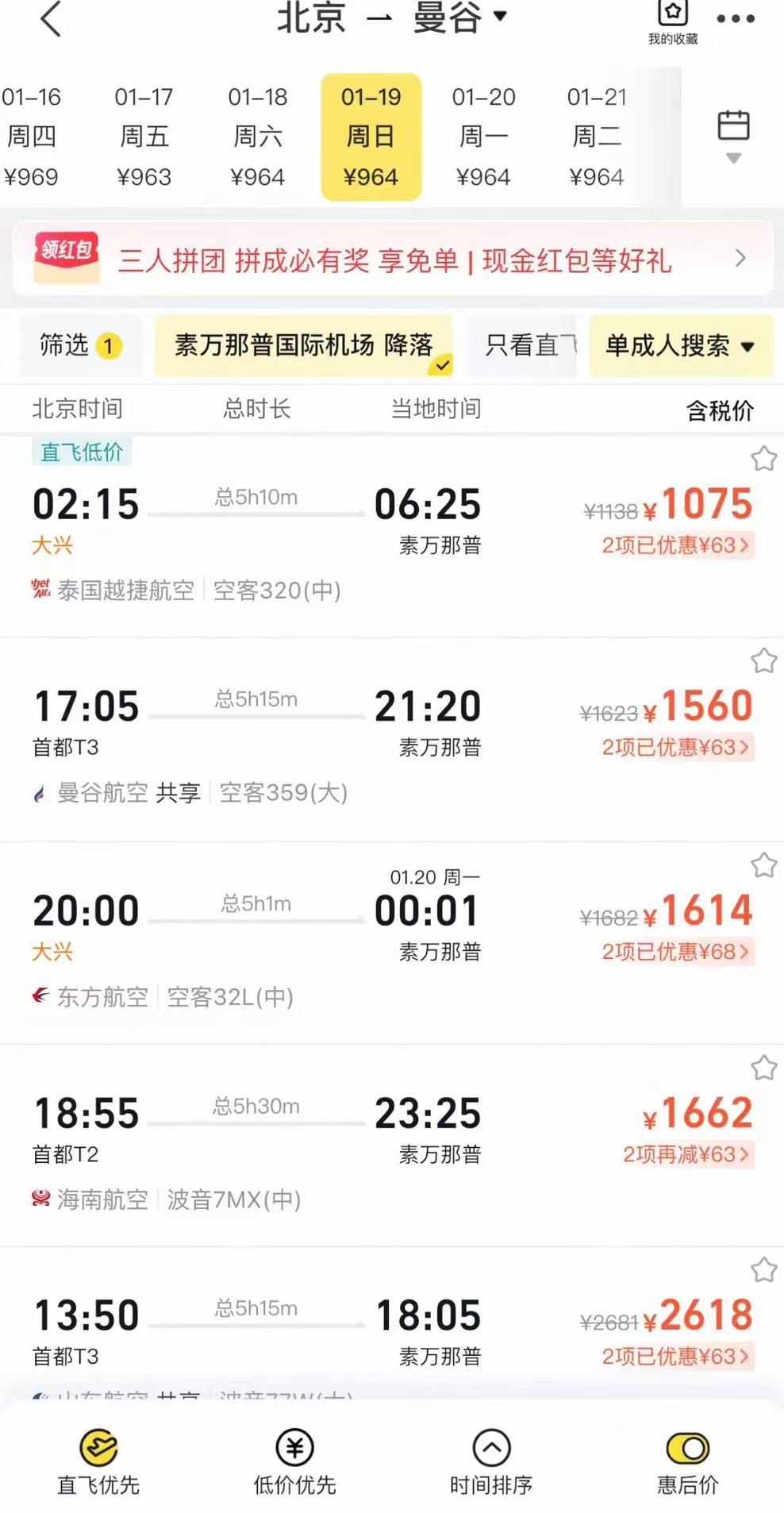Open the three-dot overflow menu
The width and height of the screenshot is (784, 1513).
click(736, 19)
